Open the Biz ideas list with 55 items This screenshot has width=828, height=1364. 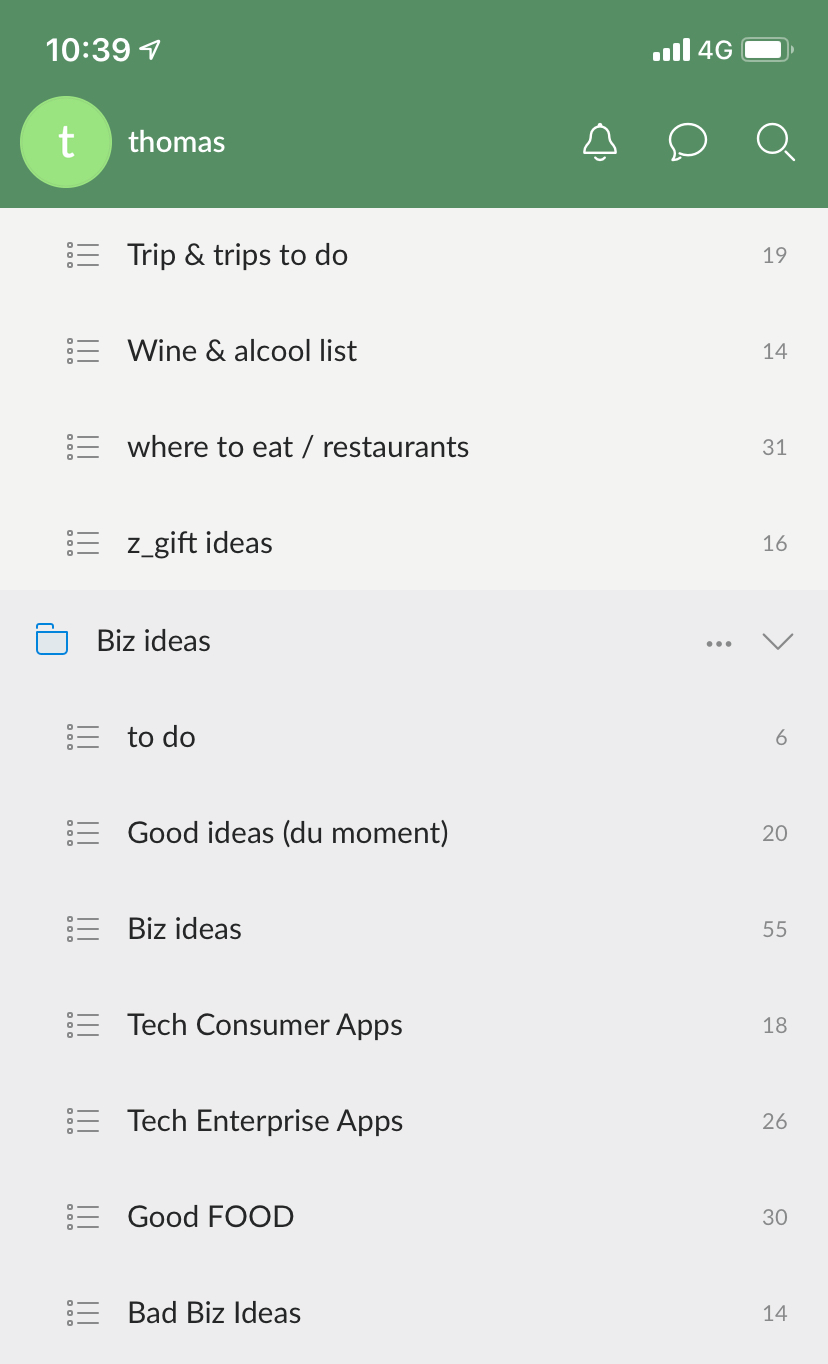pyautogui.click(x=185, y=929)
